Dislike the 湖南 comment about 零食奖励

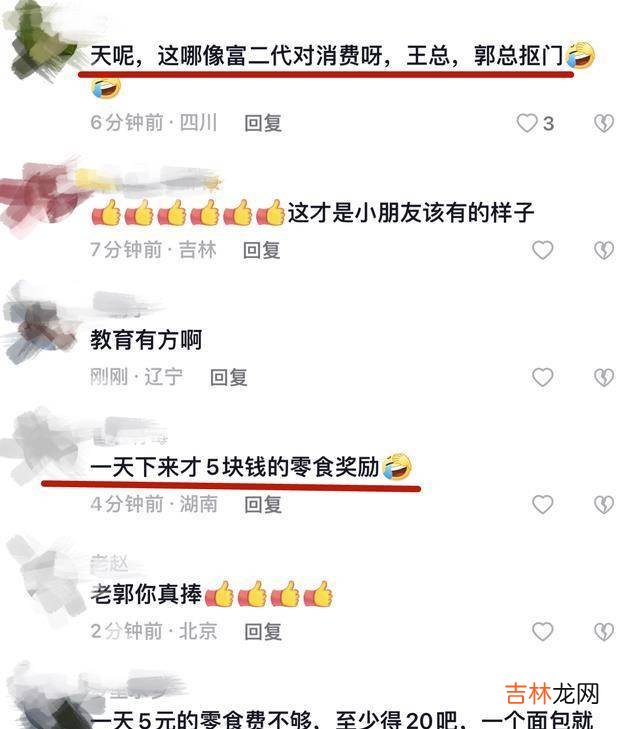pyautogui.click(x=603, y=504)
